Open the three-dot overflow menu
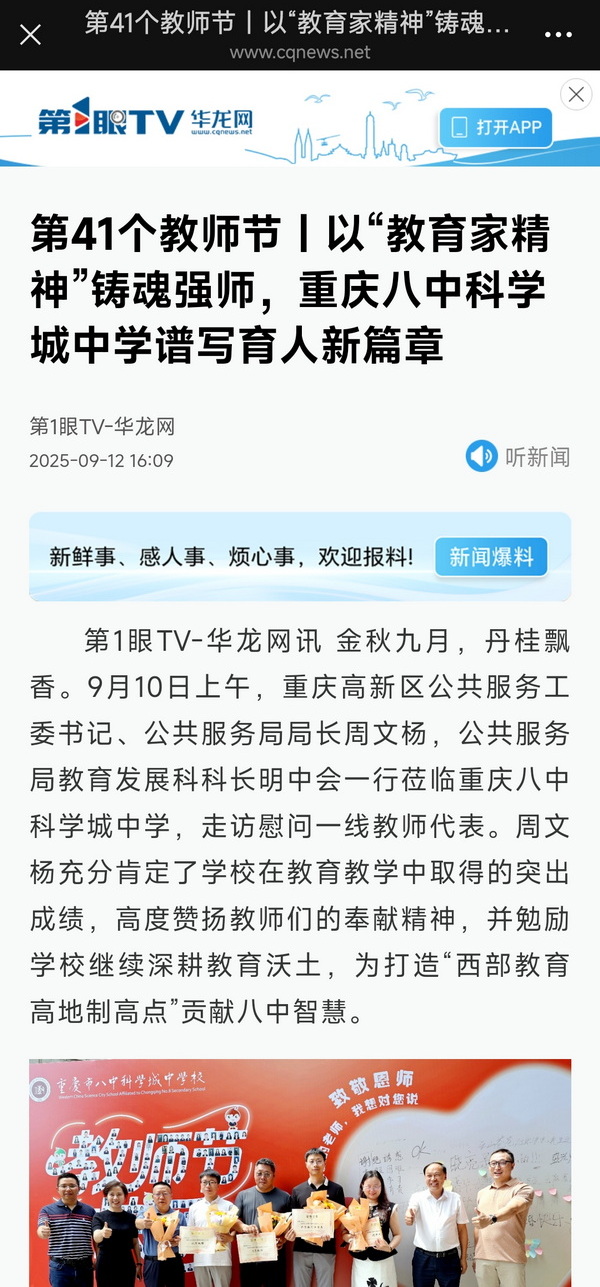This screenshot has width=600, height=1287. (x=558, y=35)
